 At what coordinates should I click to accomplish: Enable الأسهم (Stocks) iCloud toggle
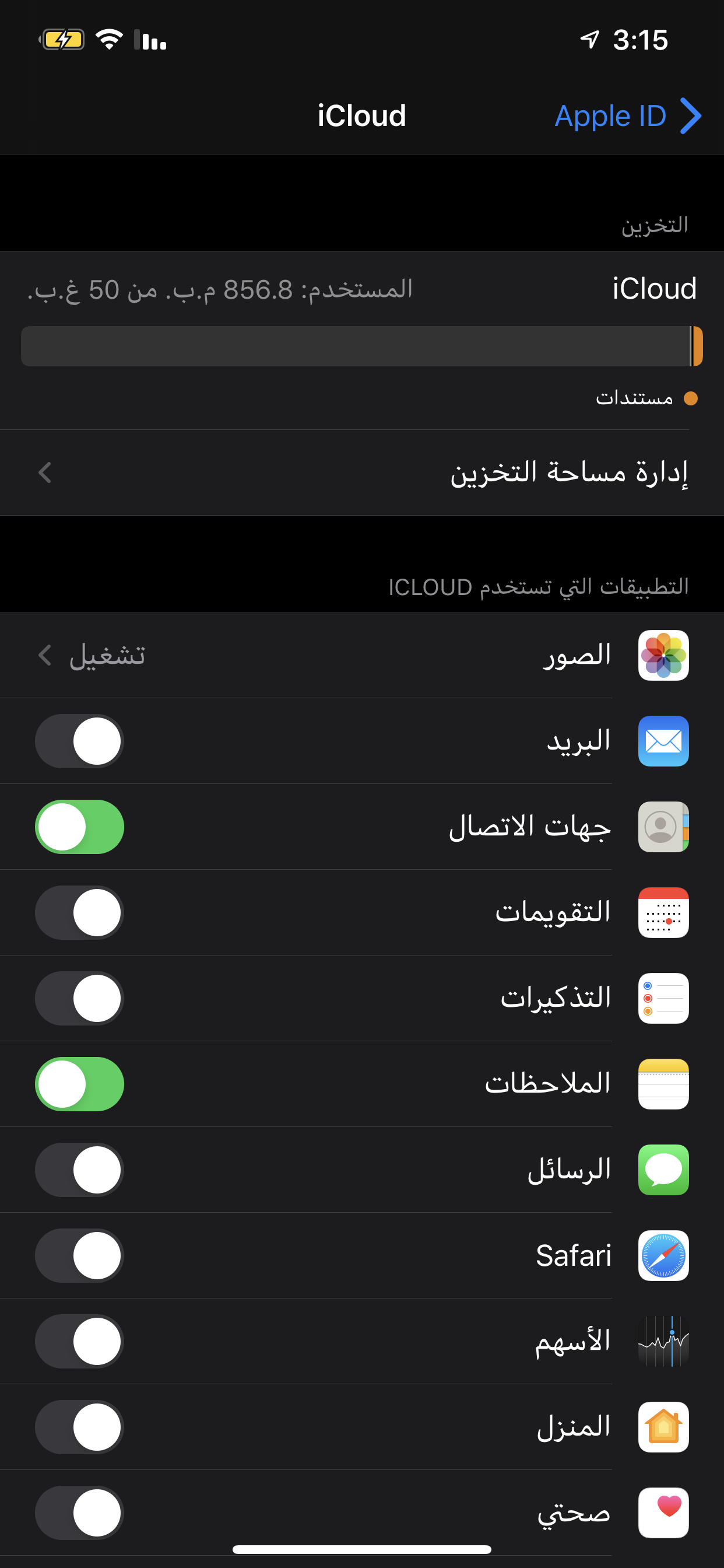point(79,1342)
